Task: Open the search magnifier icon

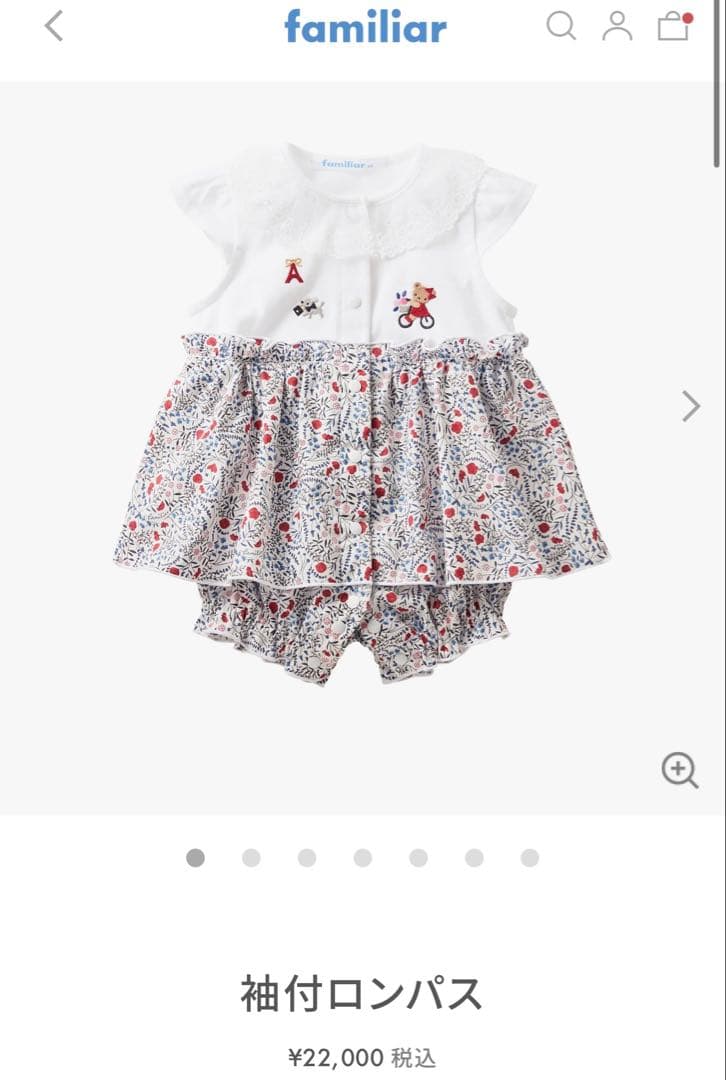Action: [561, 26]
